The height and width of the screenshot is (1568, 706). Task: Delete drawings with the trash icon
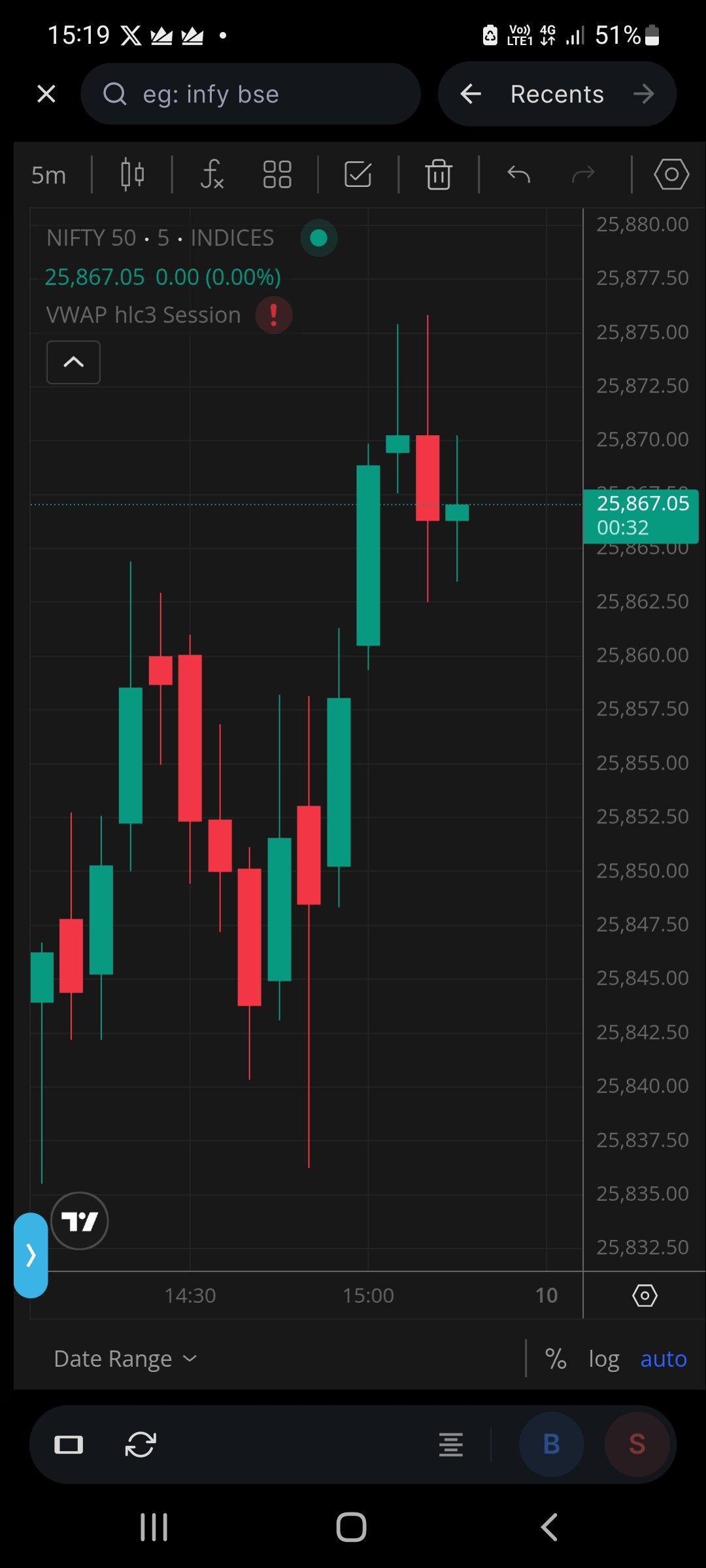point(438,175)
